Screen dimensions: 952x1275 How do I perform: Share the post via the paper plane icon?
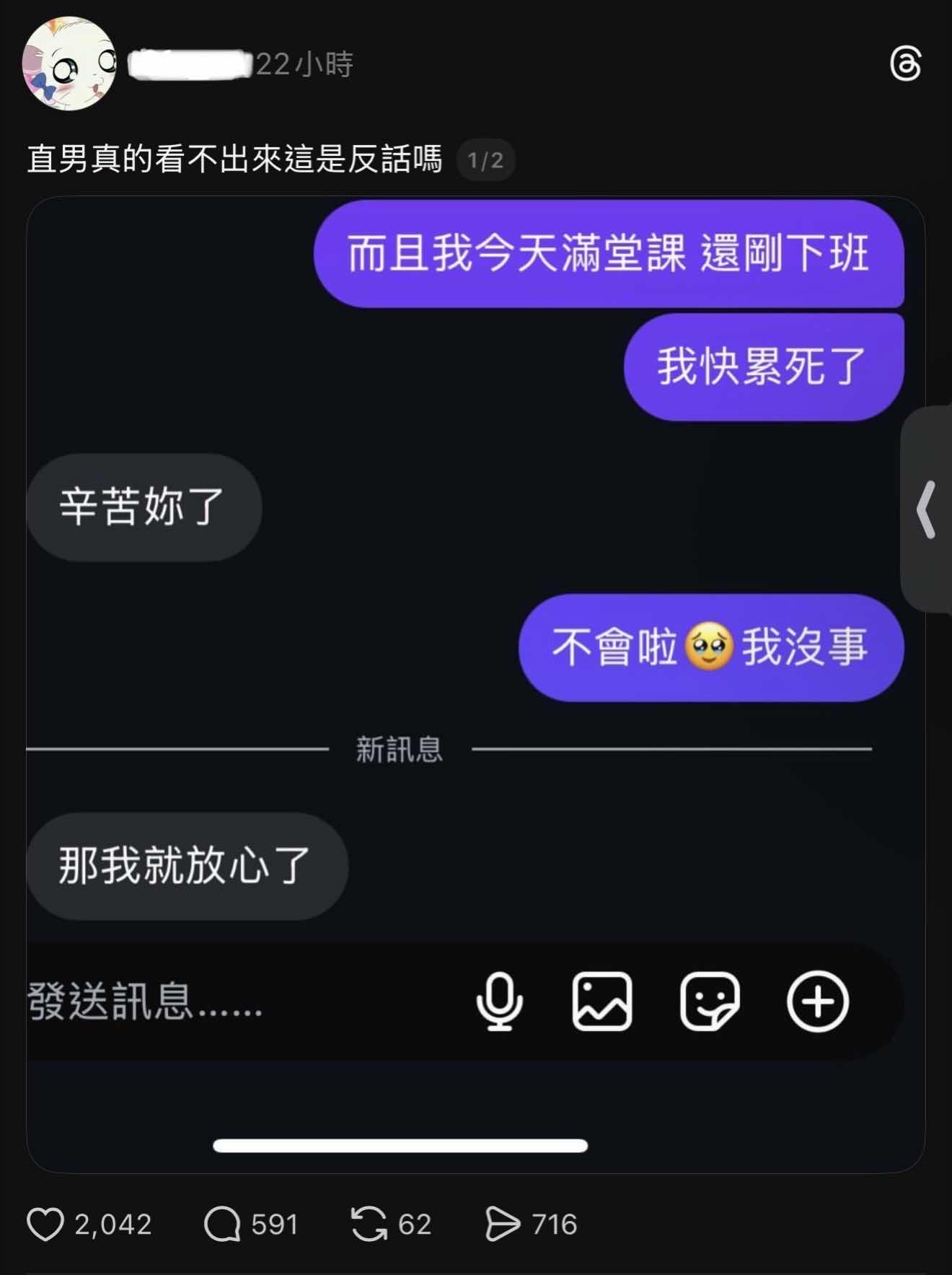tap(503, 1224)
